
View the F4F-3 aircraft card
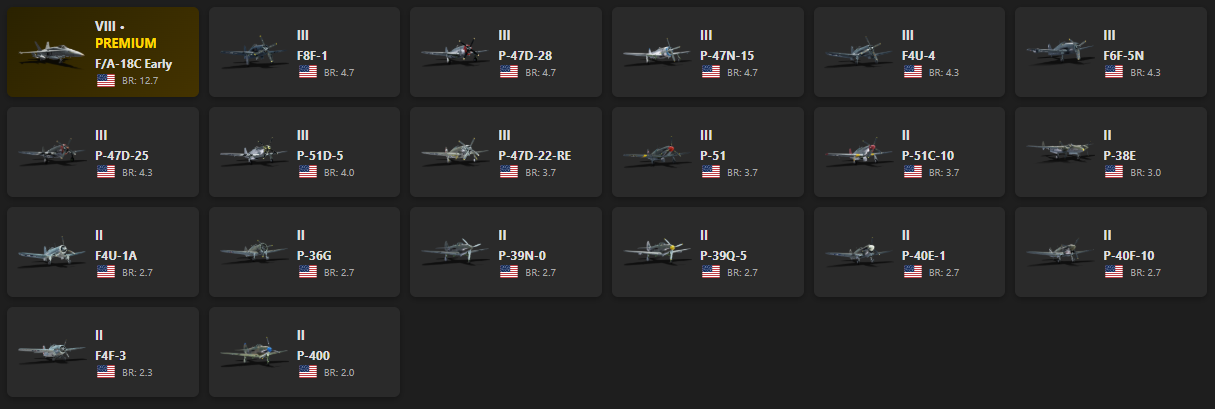coord(103,352)
